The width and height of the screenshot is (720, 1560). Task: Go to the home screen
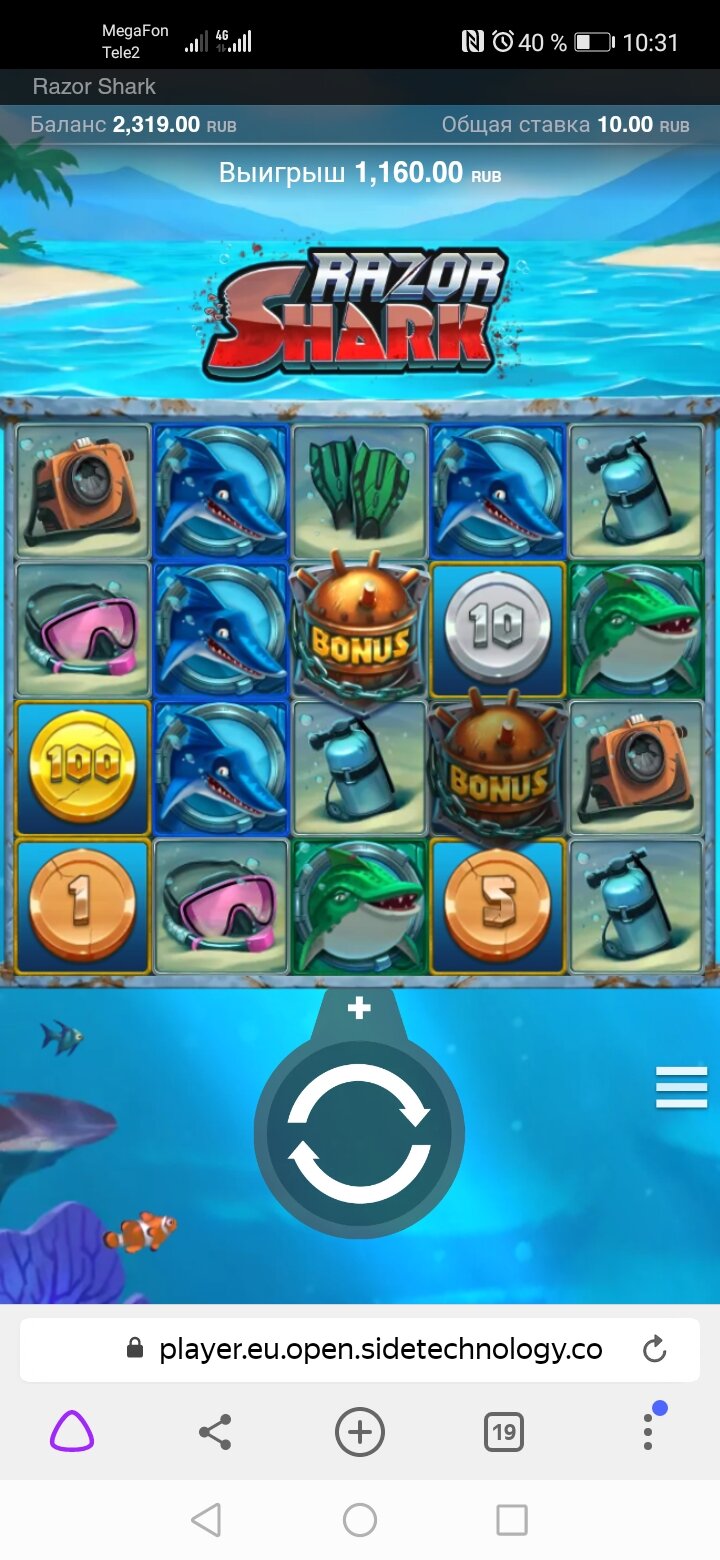point(359,1521)
